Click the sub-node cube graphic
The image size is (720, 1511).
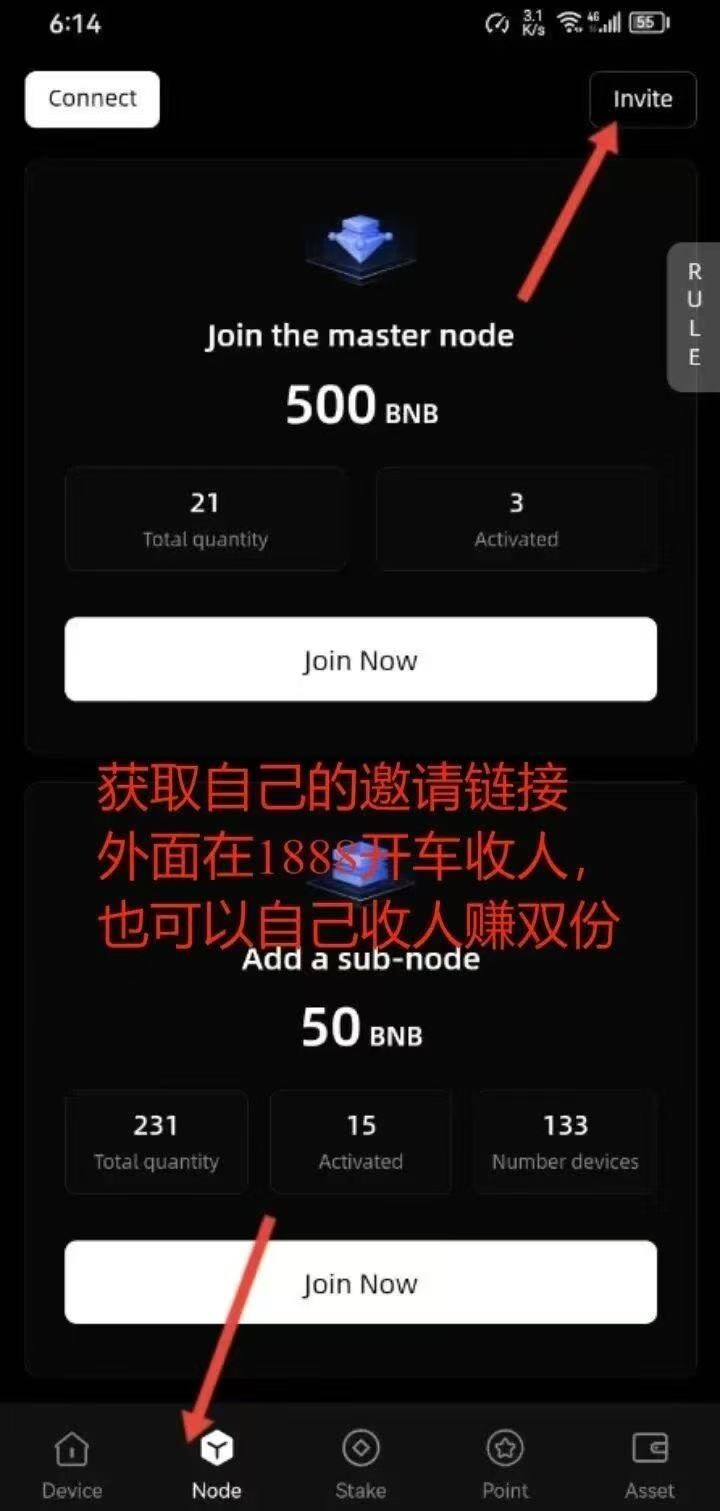coord(360,878)
